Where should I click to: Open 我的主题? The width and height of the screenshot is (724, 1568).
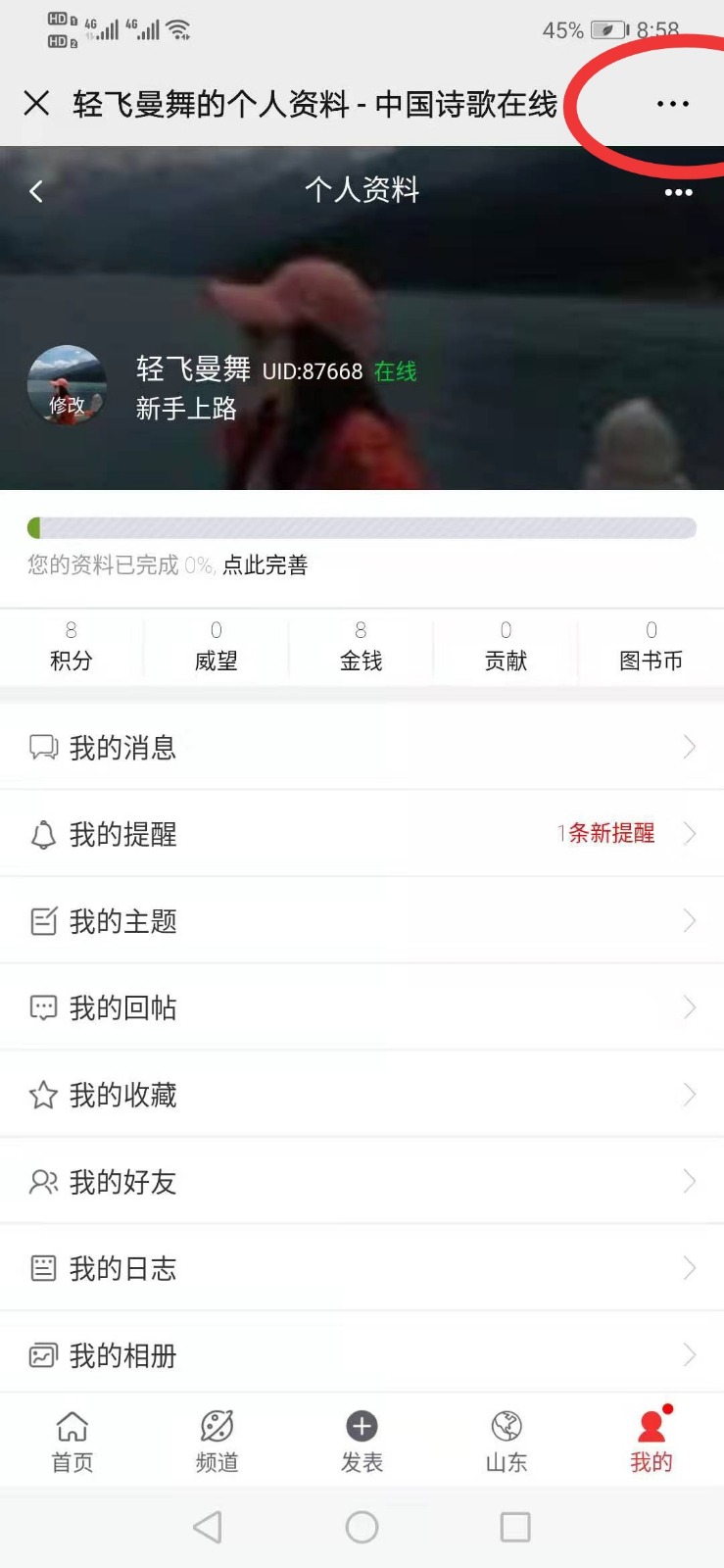362,921
